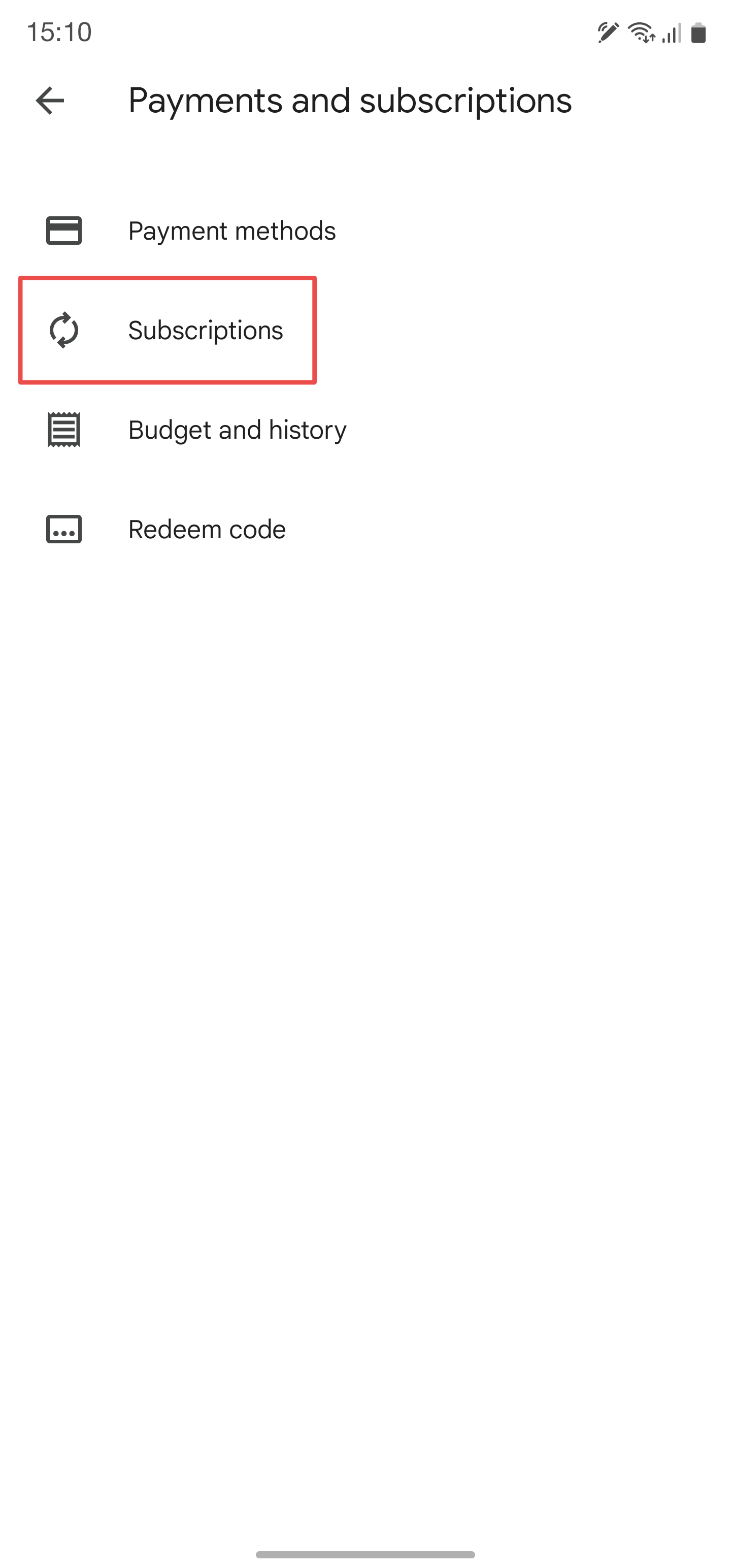Open the Subscriptions row
731x1568 pixels.
coord(205,331)
